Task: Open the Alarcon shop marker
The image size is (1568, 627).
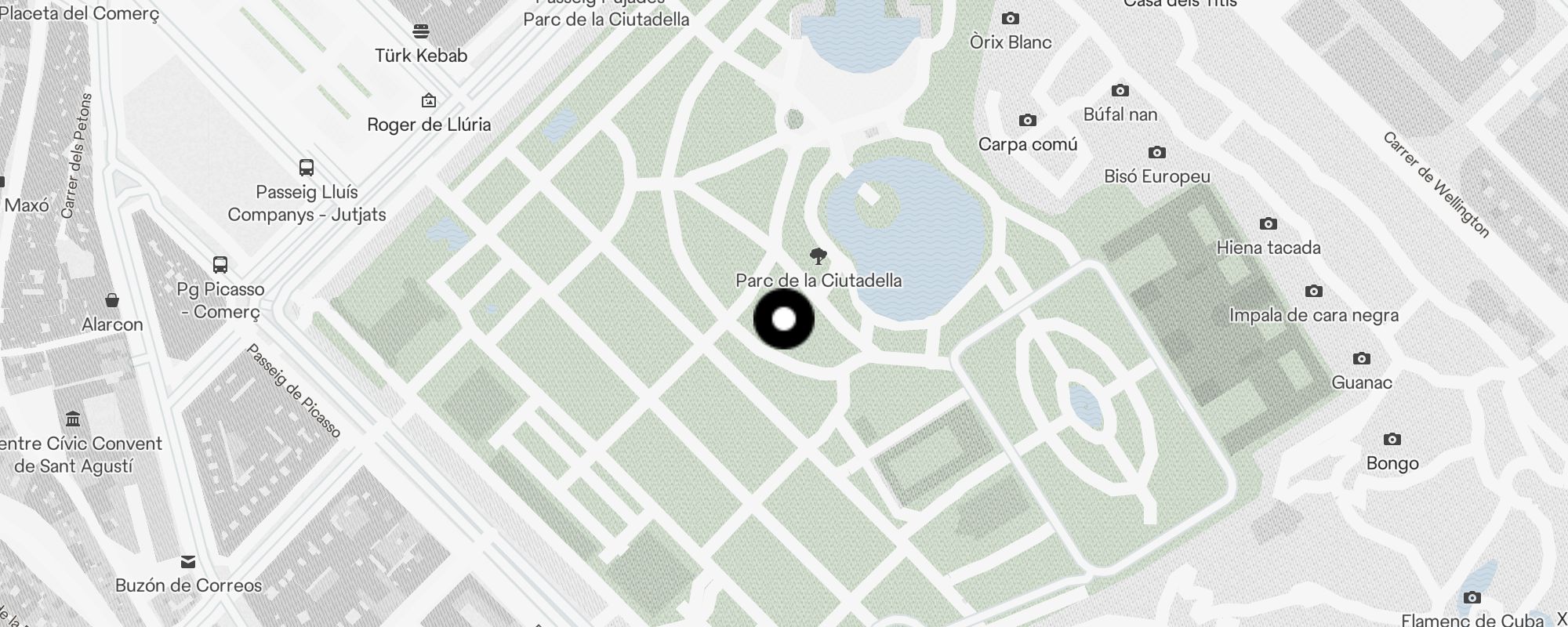Action: (x=112, y=300)
